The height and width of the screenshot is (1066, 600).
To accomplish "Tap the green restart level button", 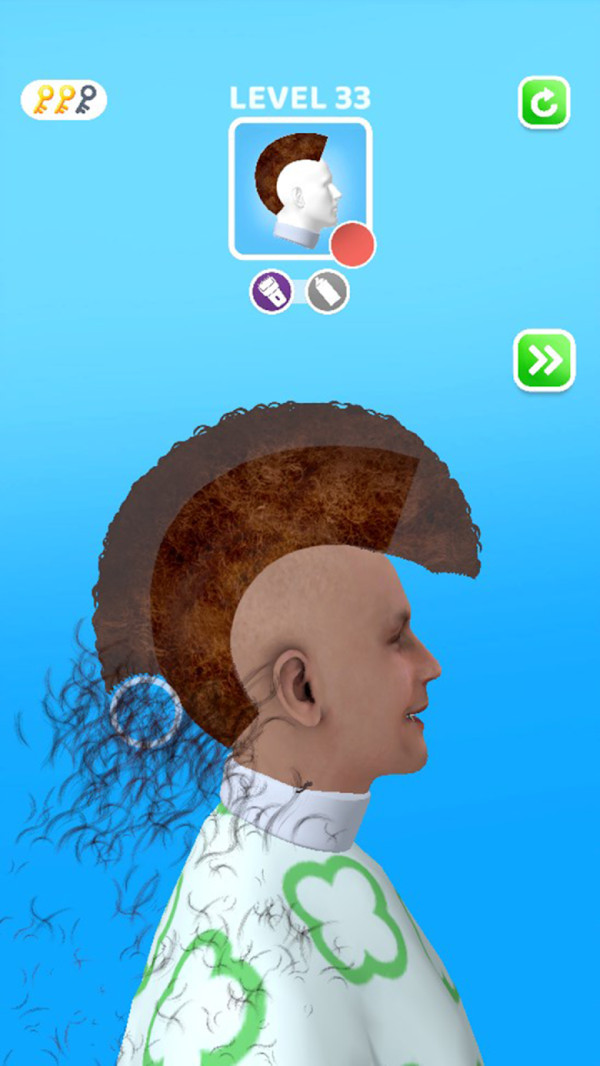I will [x=544, y=102].
